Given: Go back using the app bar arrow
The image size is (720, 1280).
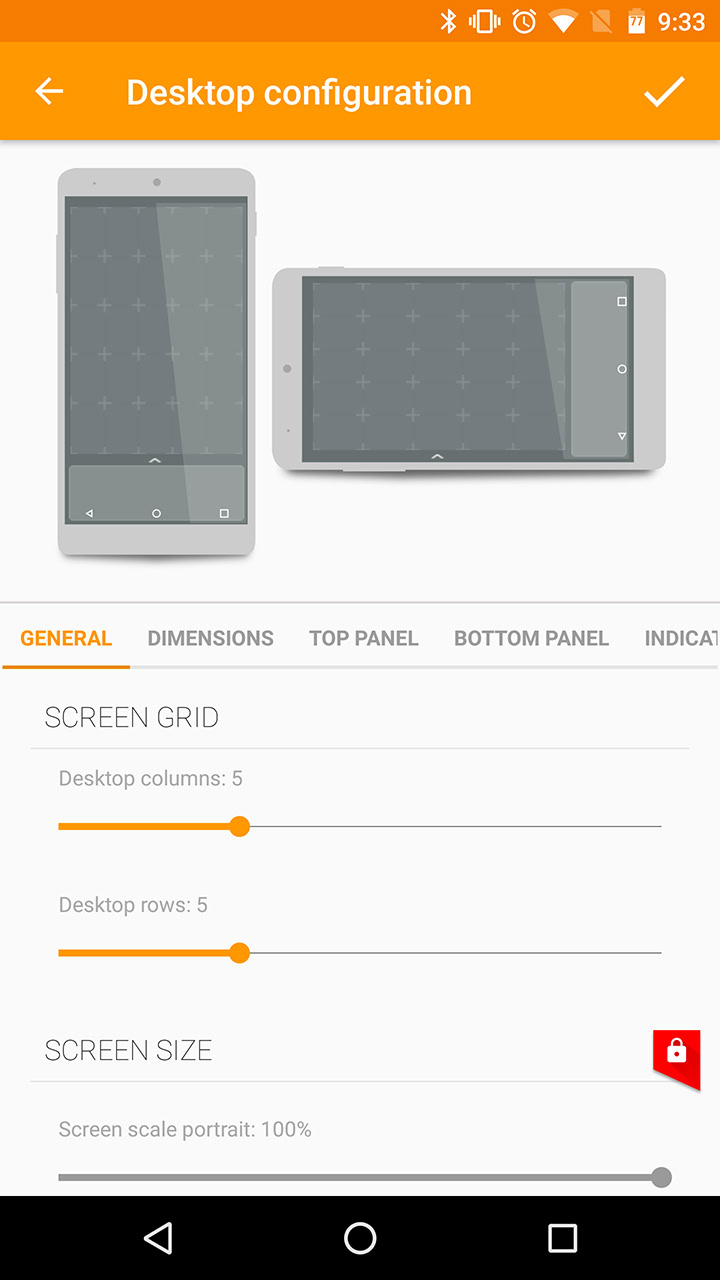Looking at the screenshot, I should click(49, 92).
